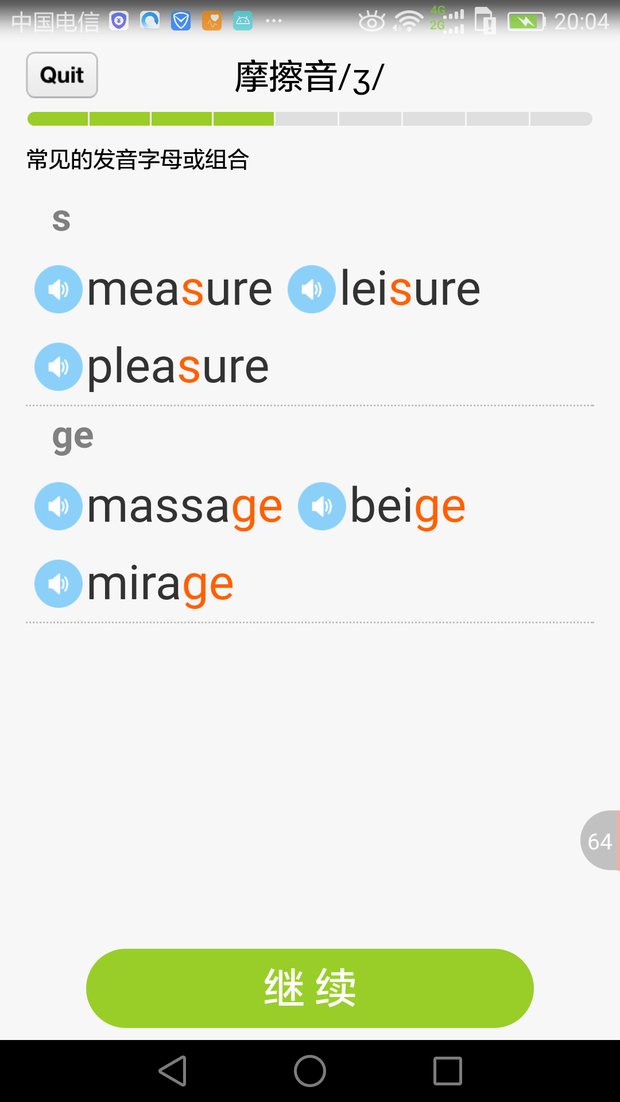Open the floating 64 side bubble

click(600, 841)
